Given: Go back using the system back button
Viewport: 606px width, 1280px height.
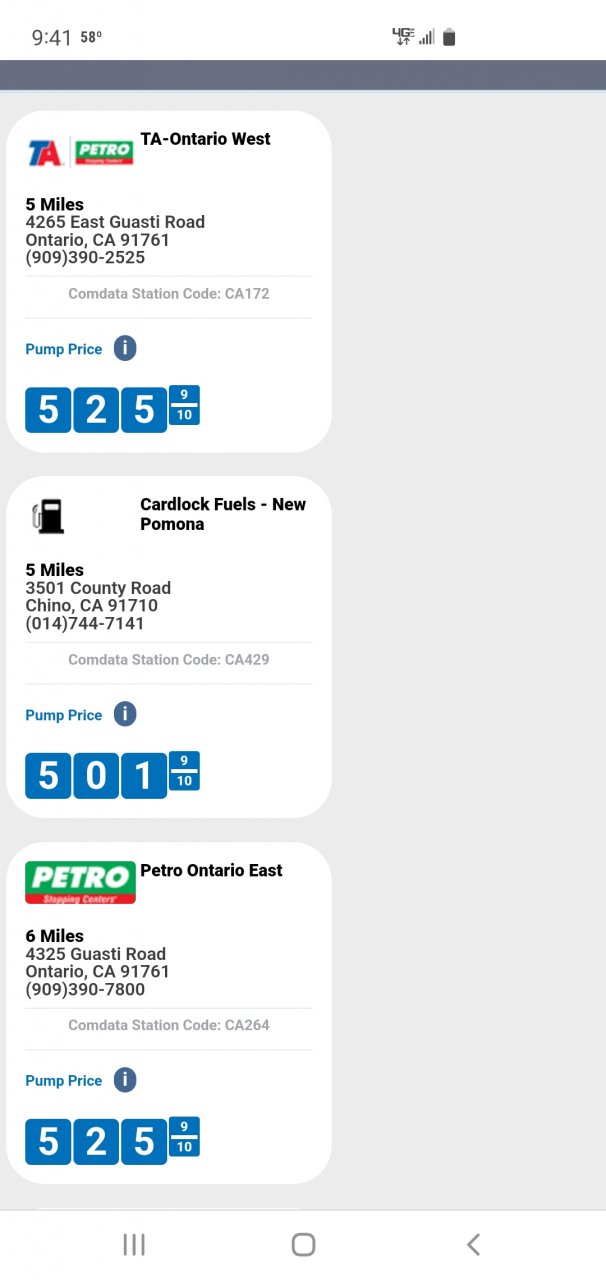Looking at the screenshot, I should 473,1244.
